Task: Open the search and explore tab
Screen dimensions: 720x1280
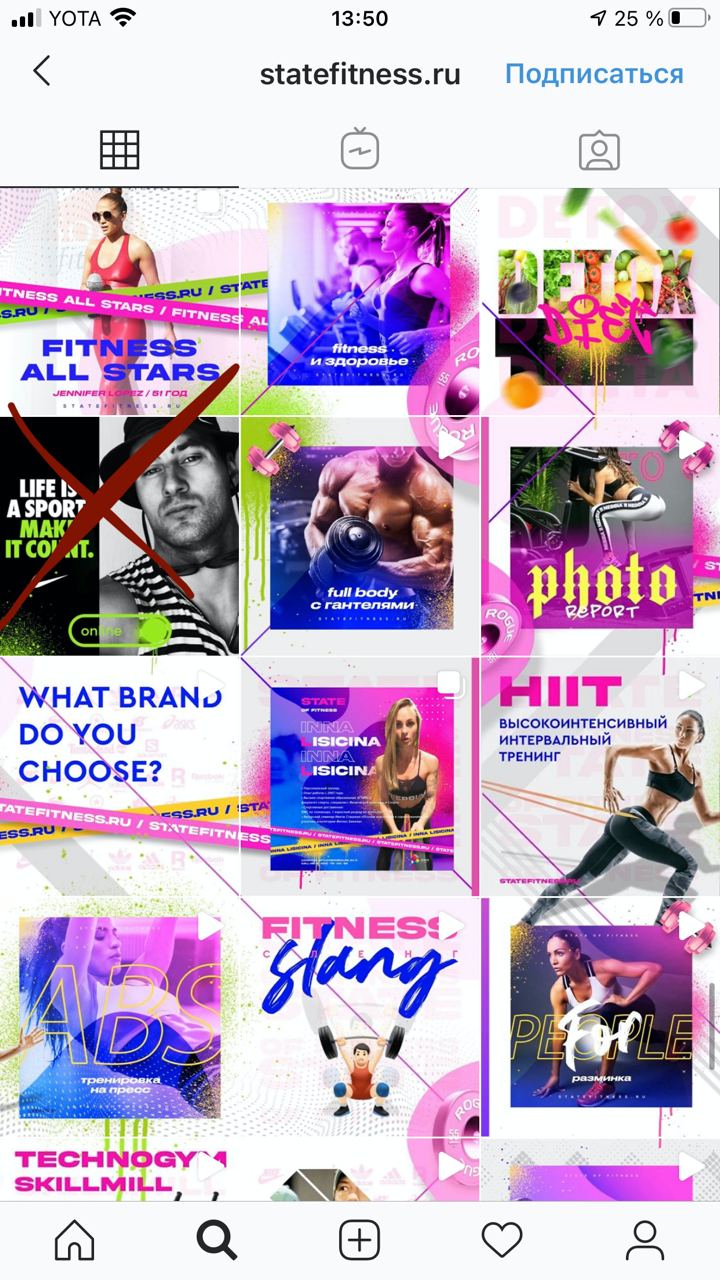Action: [216, 1240]
